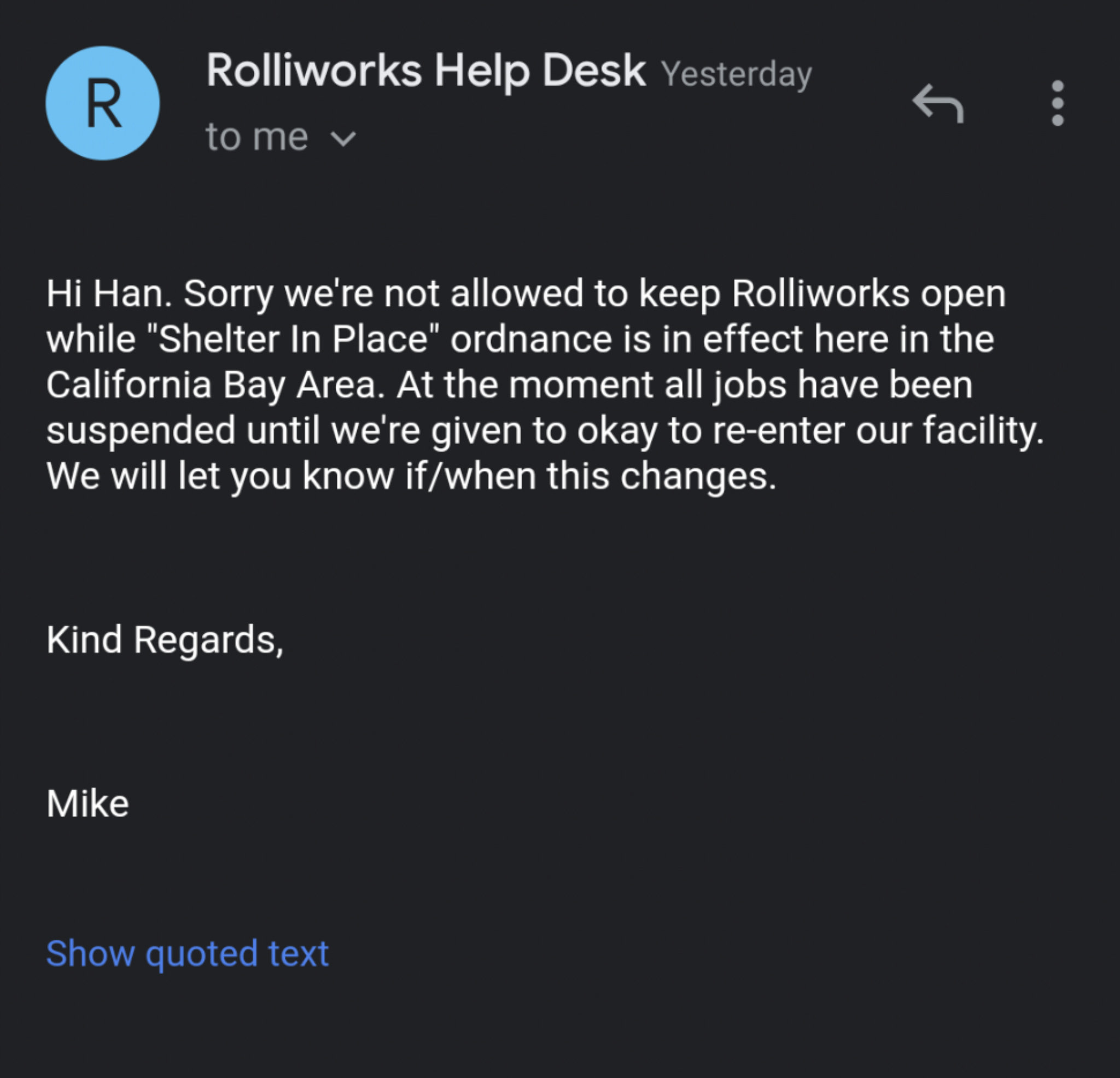Open the Rolliworks Help Desk sender avatar
1120x1078 pixels.
103,103
